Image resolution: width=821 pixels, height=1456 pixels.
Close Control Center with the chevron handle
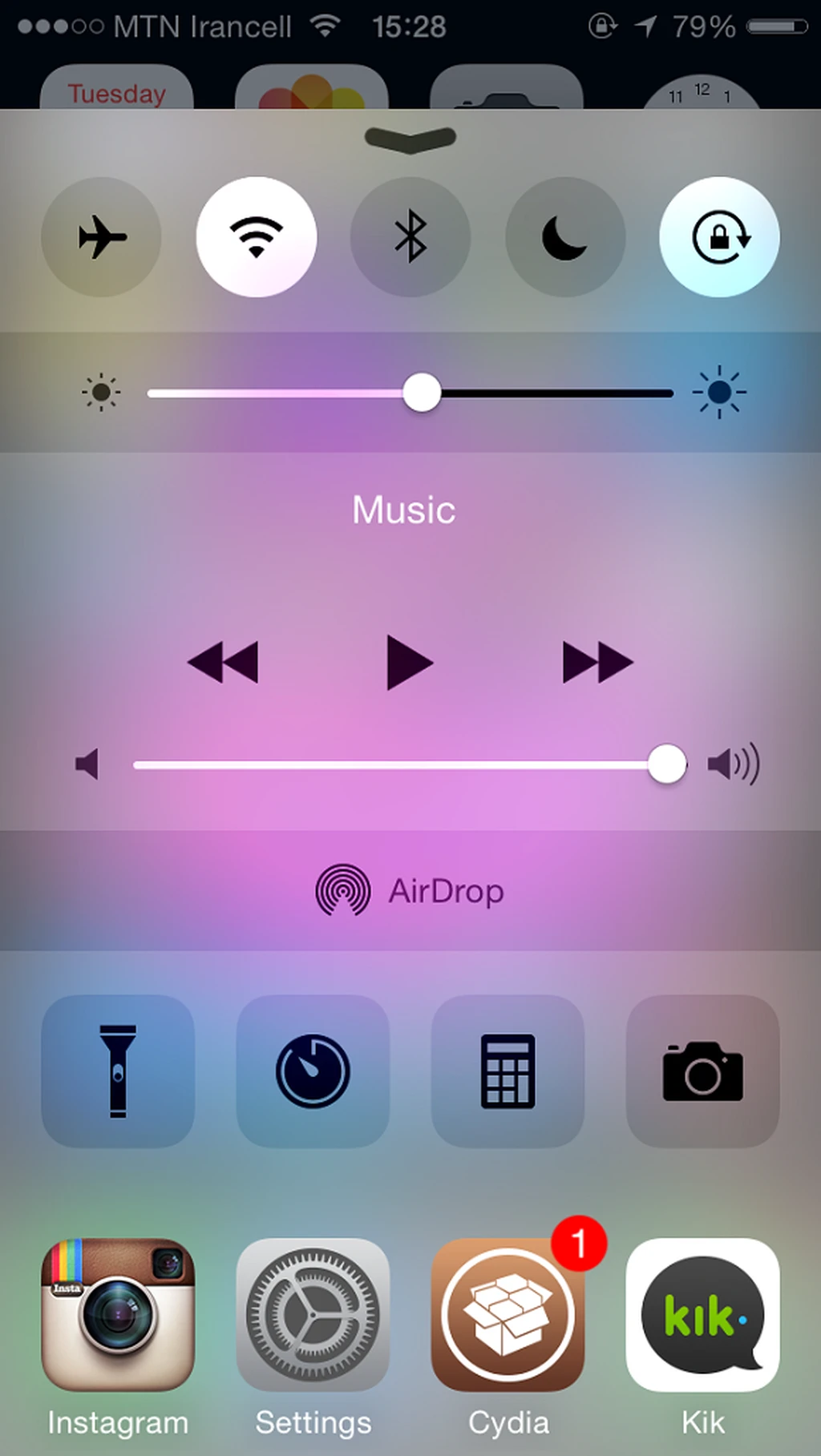click(x=410, y=139)
